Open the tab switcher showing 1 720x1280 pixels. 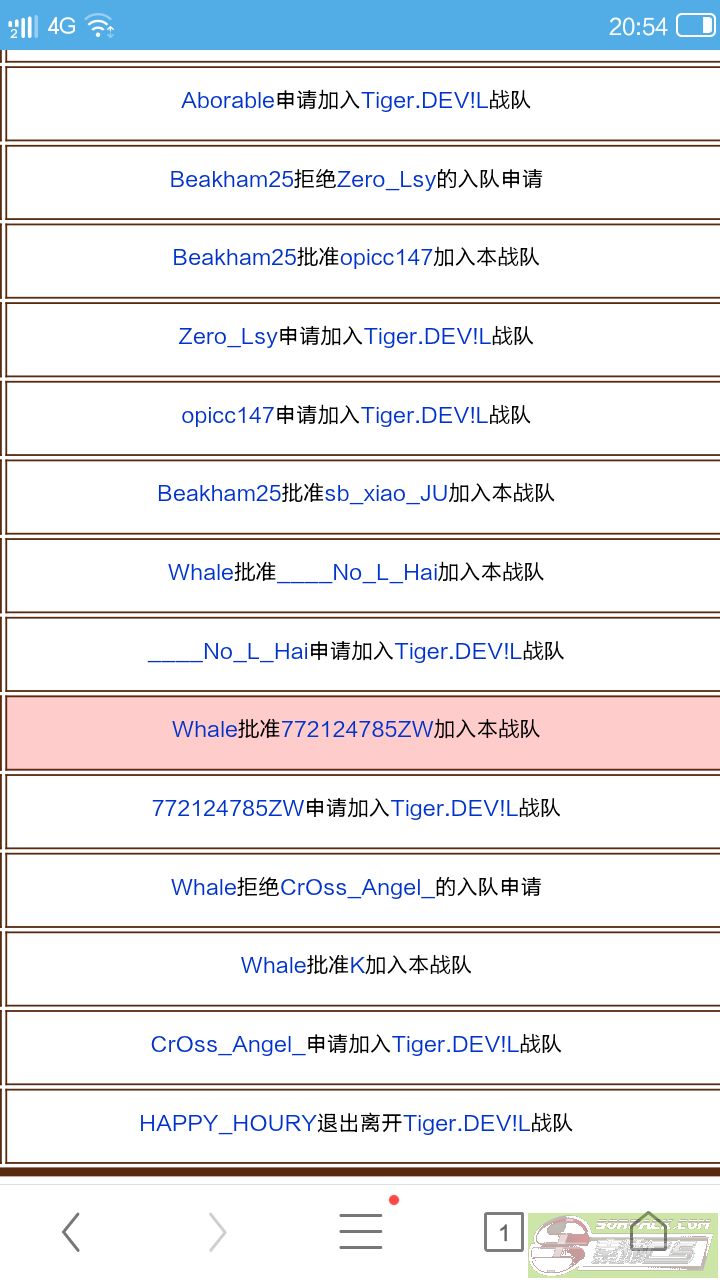coord(503,1232)
